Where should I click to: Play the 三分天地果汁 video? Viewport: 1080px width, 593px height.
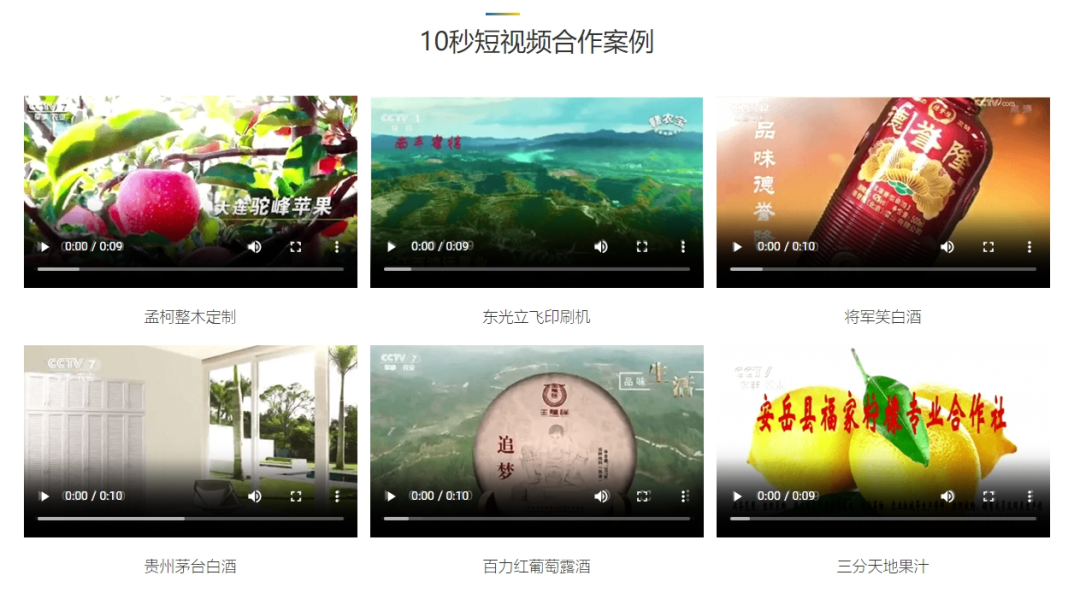(737, 496)
